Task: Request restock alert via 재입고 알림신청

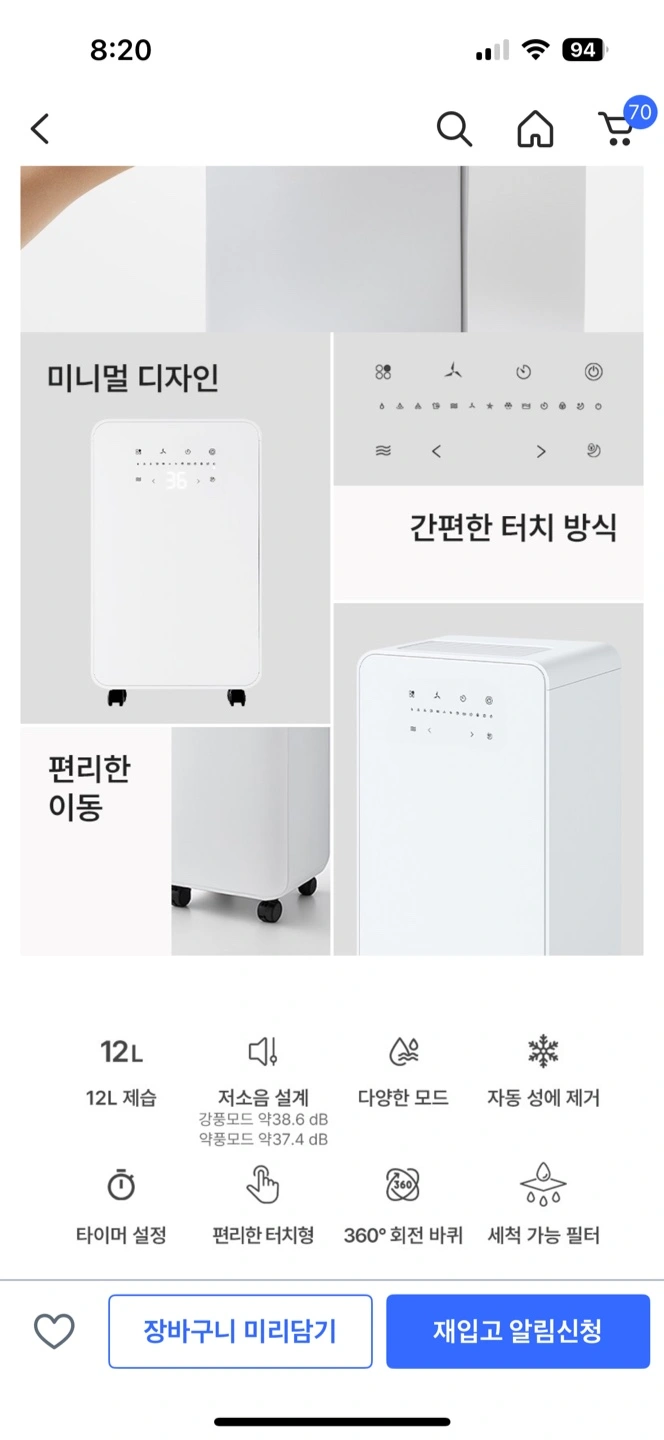Action: click(518, 1331)
